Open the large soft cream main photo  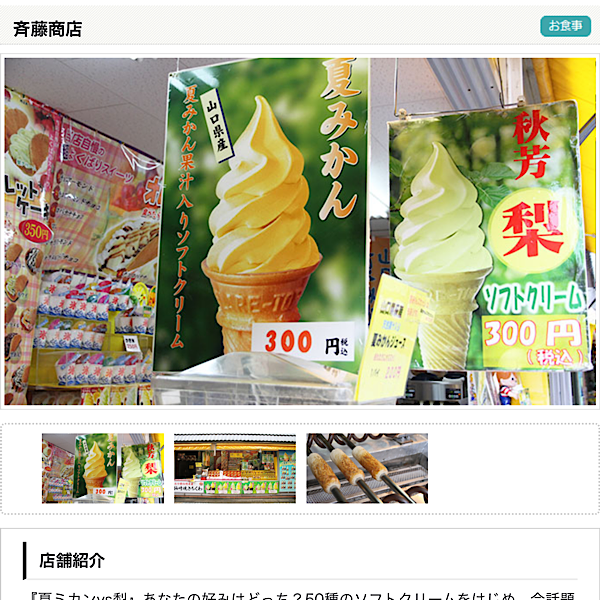tap(300, 231)
